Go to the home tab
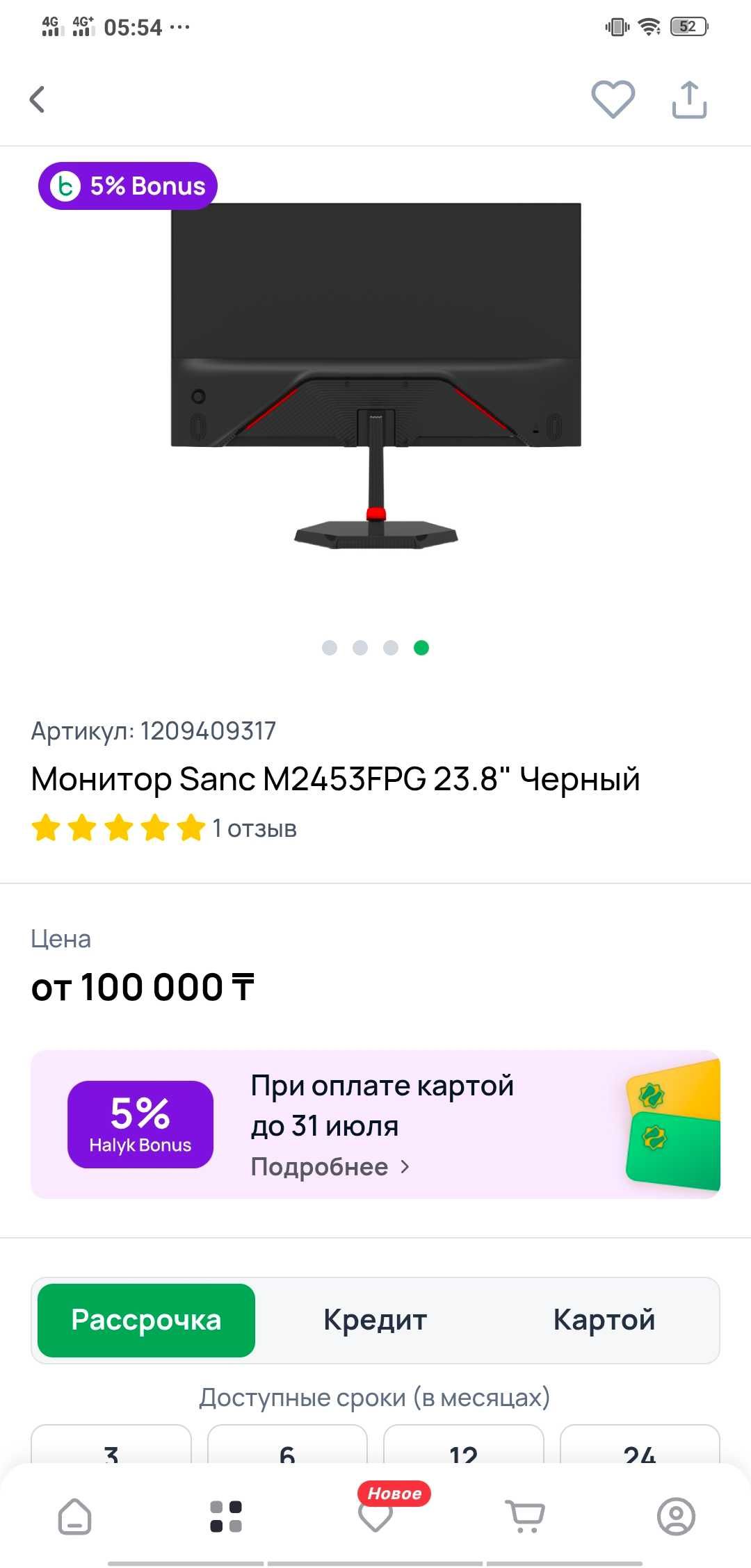The width and height of the screenshot is (751, 1568). [75, 1516]
